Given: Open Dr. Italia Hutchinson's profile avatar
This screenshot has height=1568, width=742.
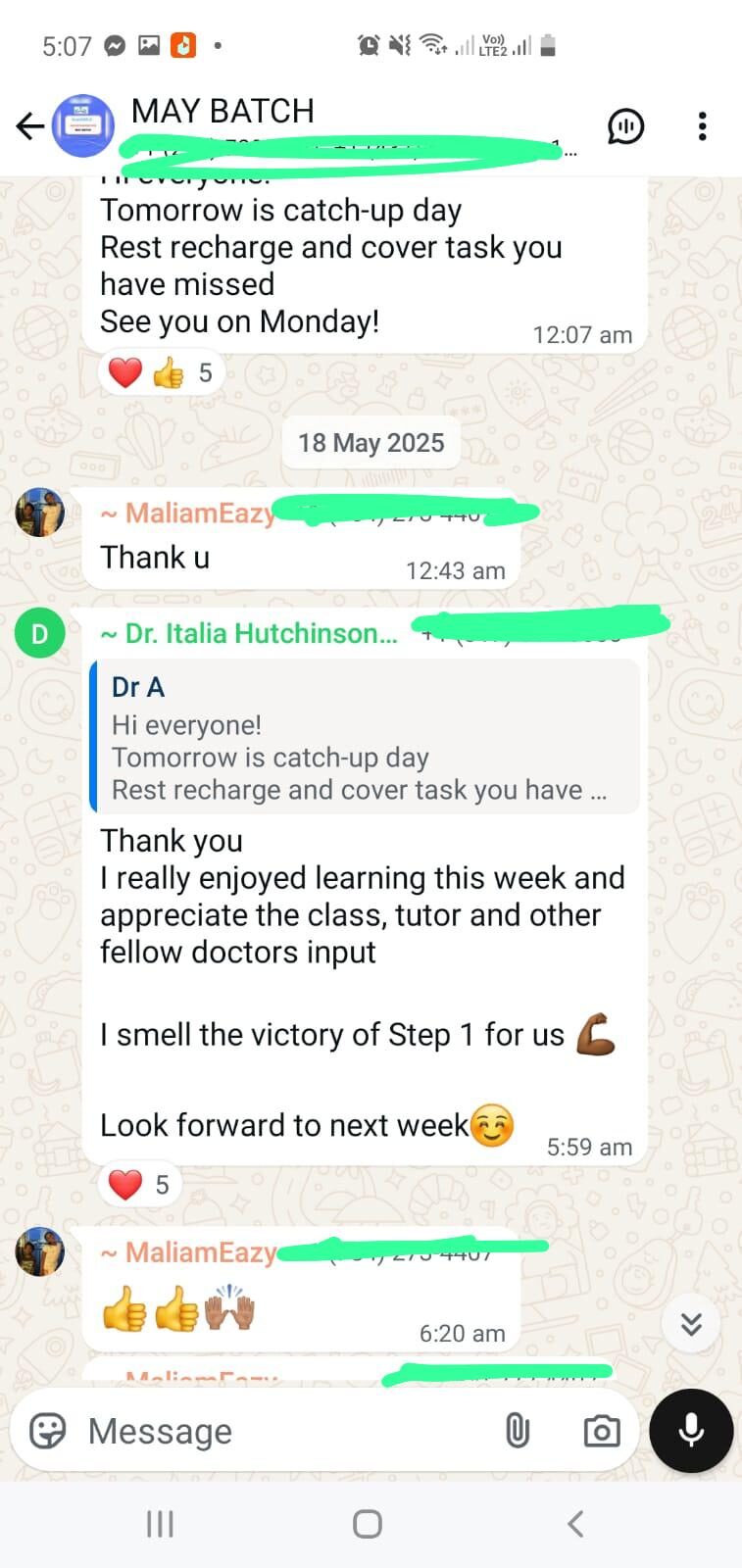Looking at the screenshot, I should pyautogui.click(x=39, y=634).
